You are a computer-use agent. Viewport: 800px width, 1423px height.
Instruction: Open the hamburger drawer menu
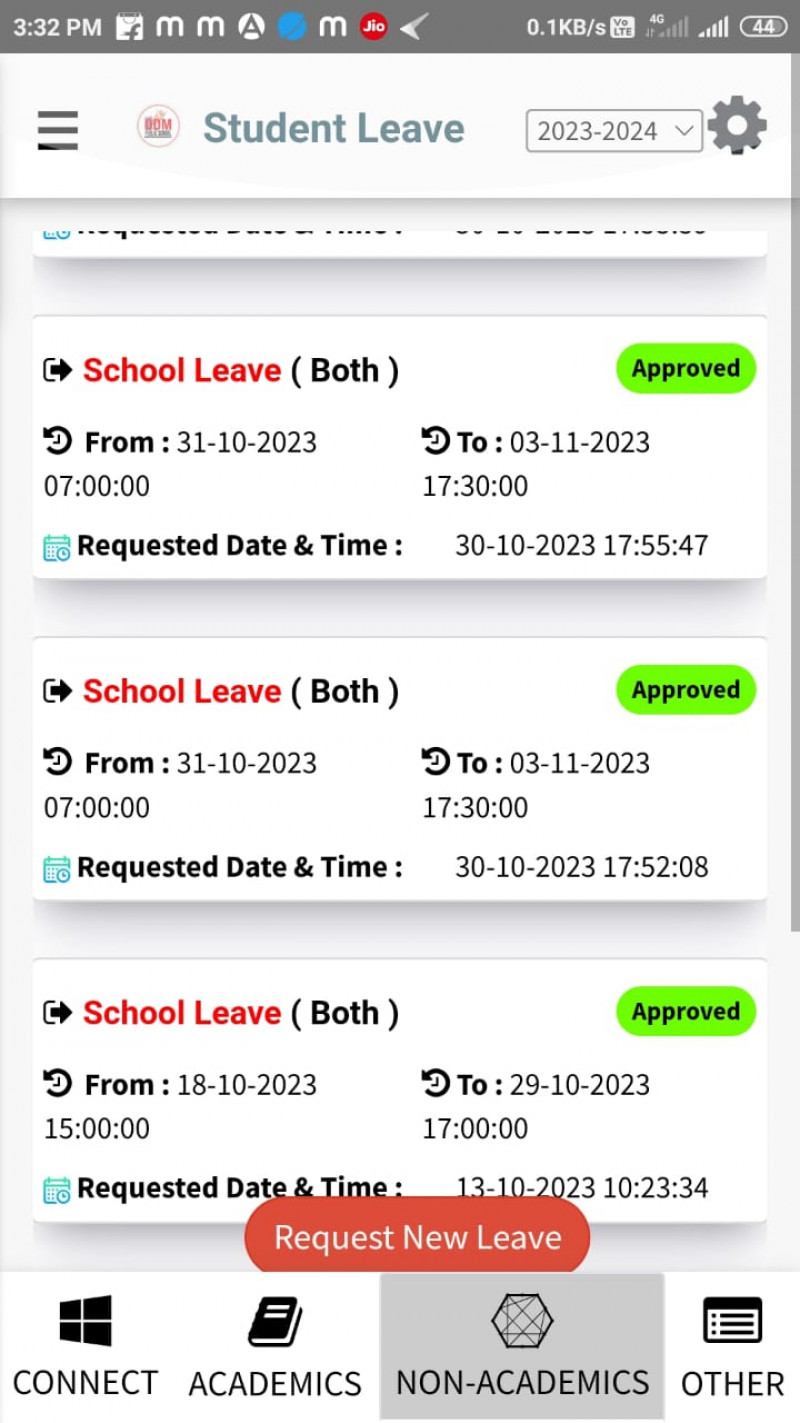click(58, 130)
